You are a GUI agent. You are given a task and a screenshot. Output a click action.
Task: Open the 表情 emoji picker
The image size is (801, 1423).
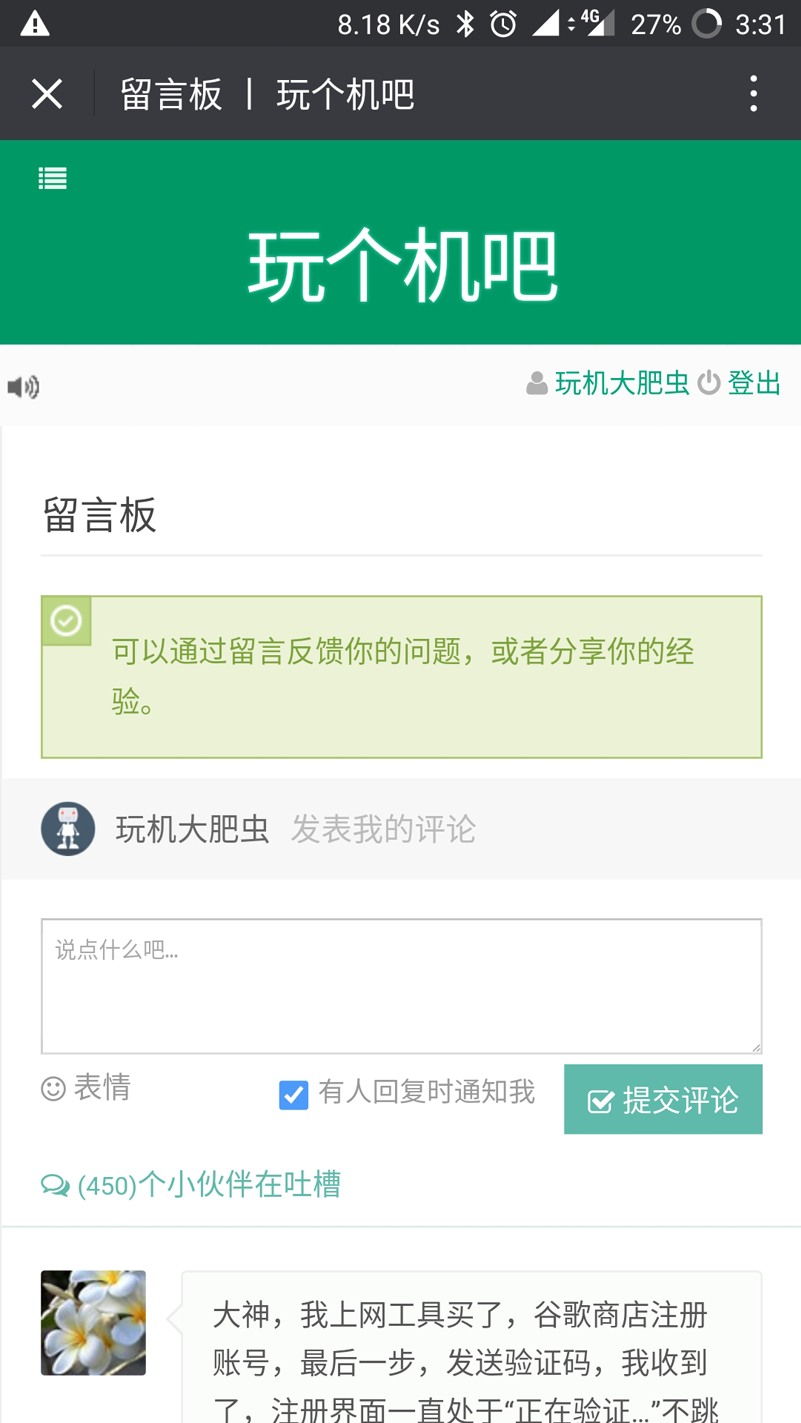(87, 1087)
